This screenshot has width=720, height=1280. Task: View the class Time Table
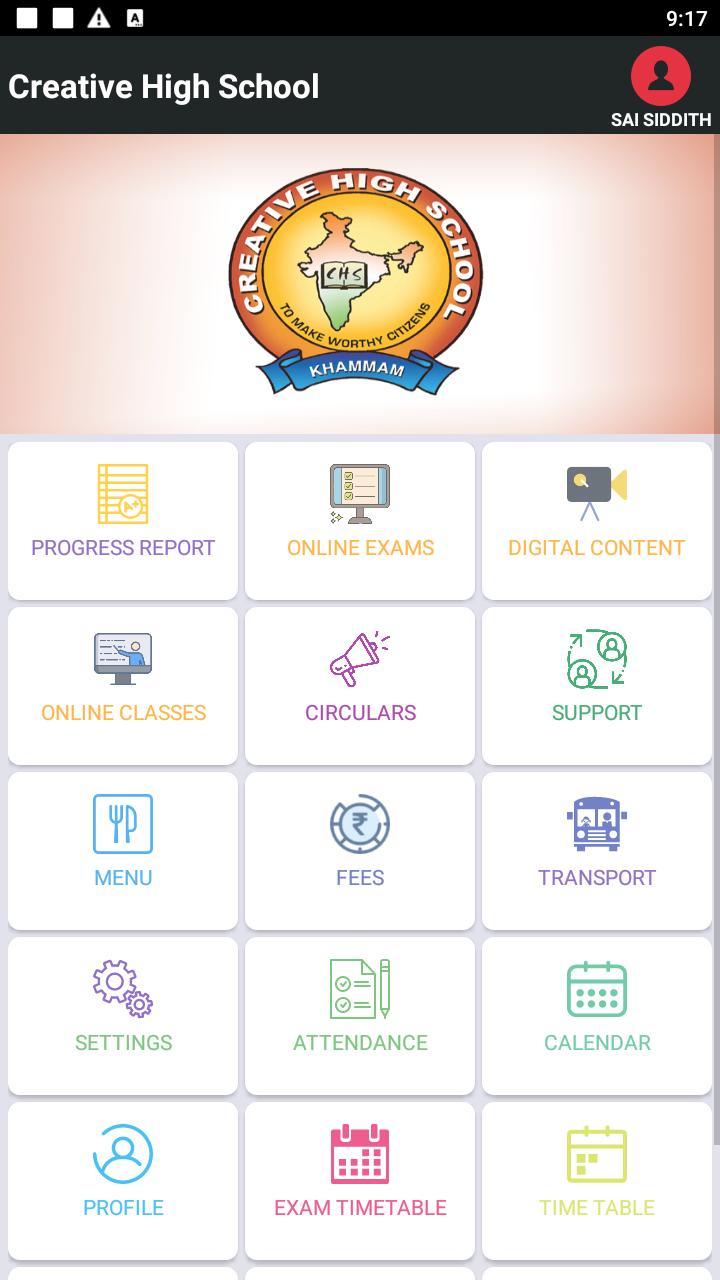tap(597, 1180)
